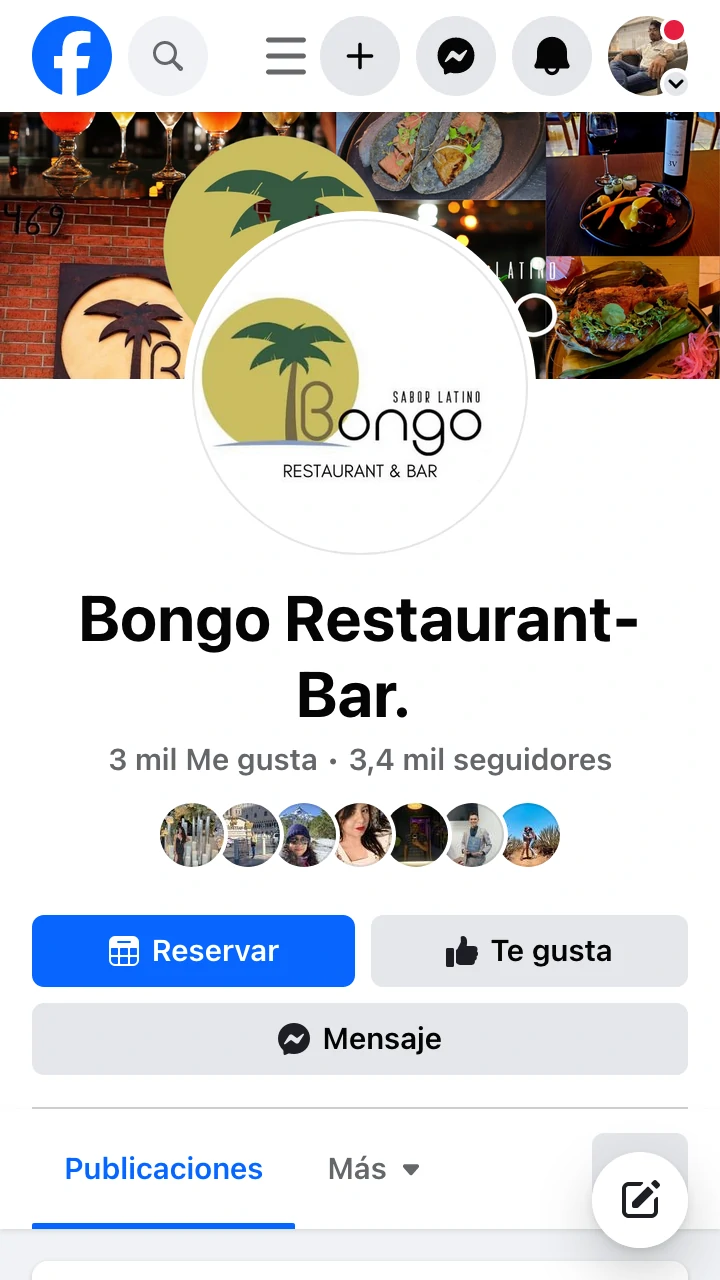Open the hamburger menu icon
The image size is (720, 1280).
coord(286,56)
